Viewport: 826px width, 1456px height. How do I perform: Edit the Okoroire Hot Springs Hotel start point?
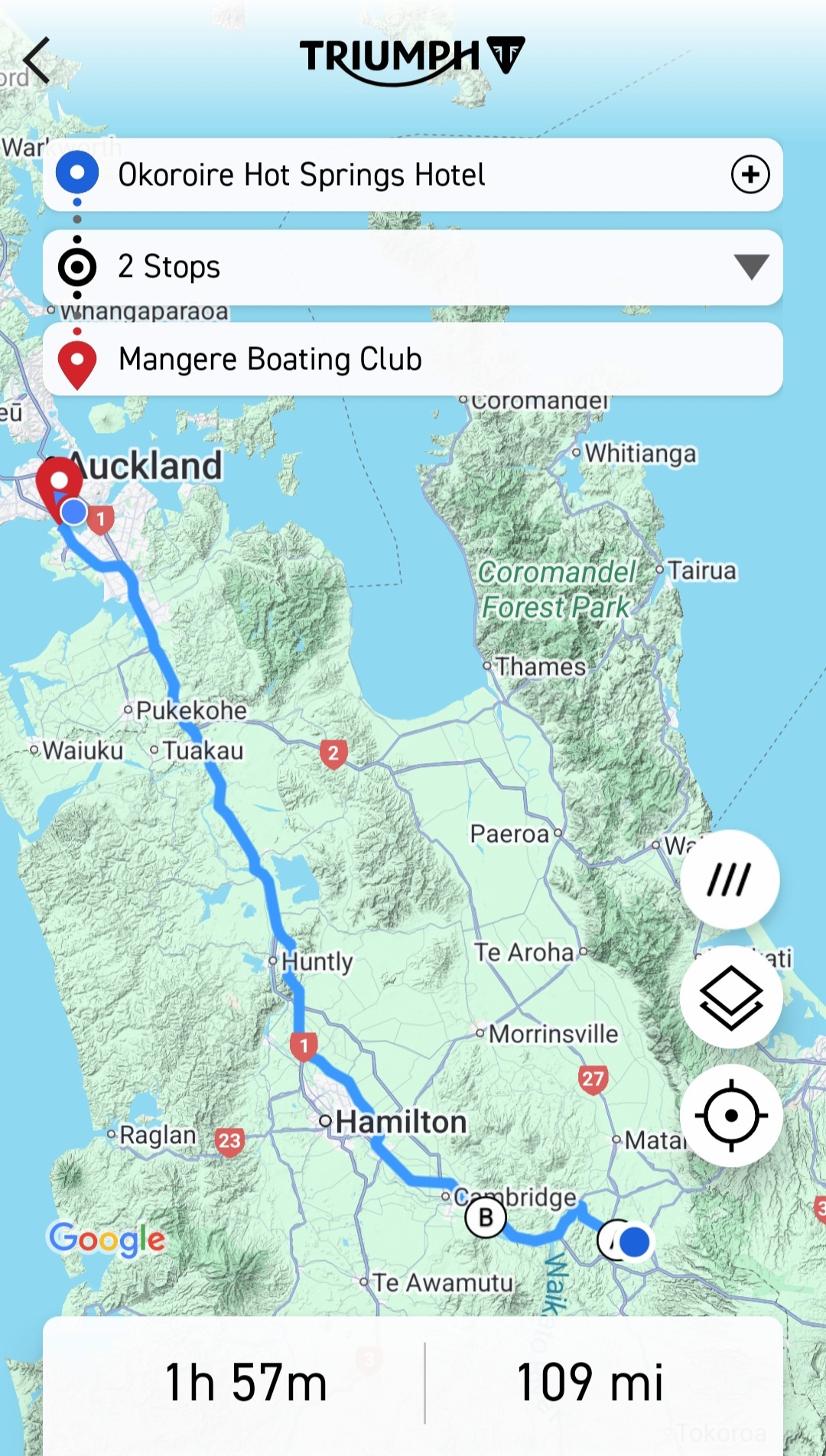pos(382,175)
